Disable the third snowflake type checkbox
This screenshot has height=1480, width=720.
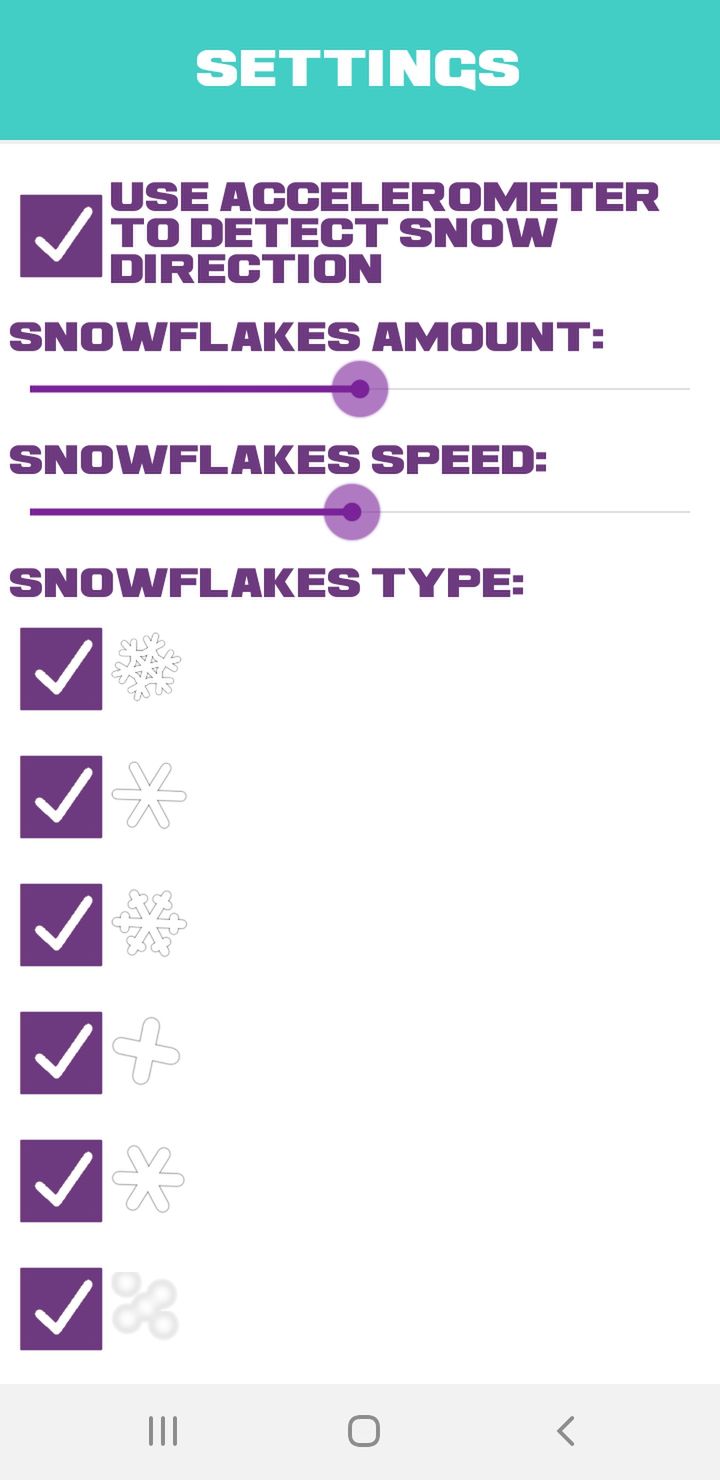click(61, 925)
